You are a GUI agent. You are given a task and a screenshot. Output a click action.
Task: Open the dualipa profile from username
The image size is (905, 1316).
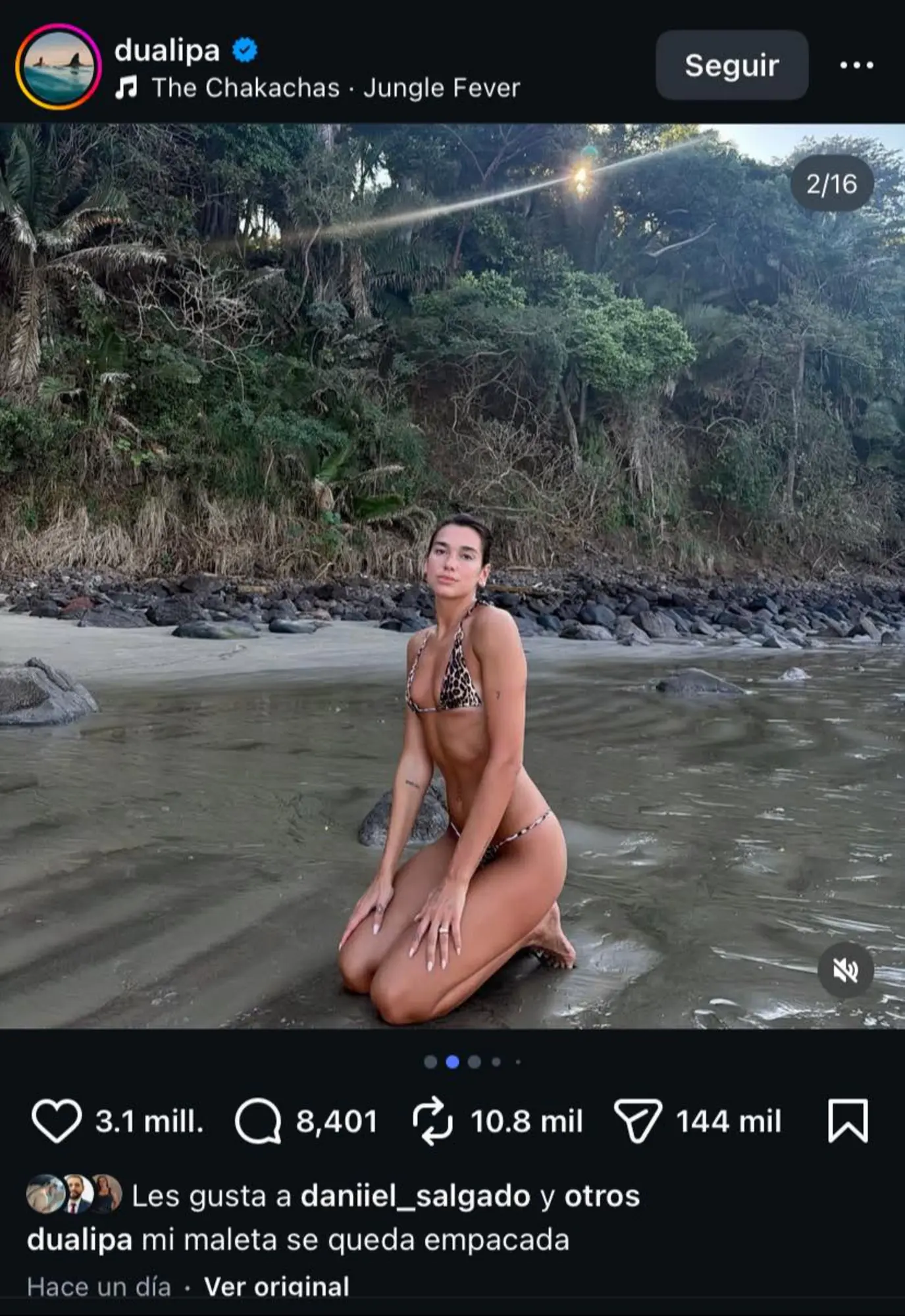pyautogui.click(x=167, y=50)
